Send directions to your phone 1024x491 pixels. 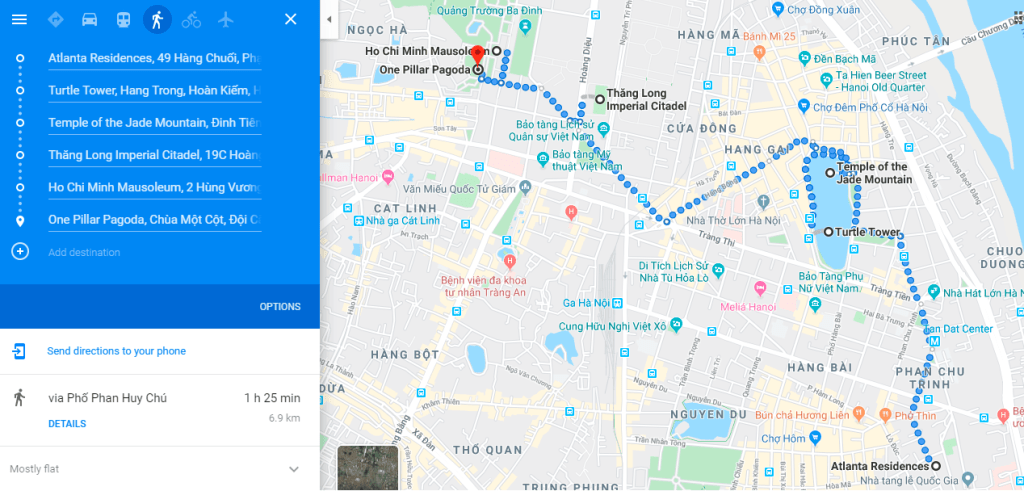(116, 351)
